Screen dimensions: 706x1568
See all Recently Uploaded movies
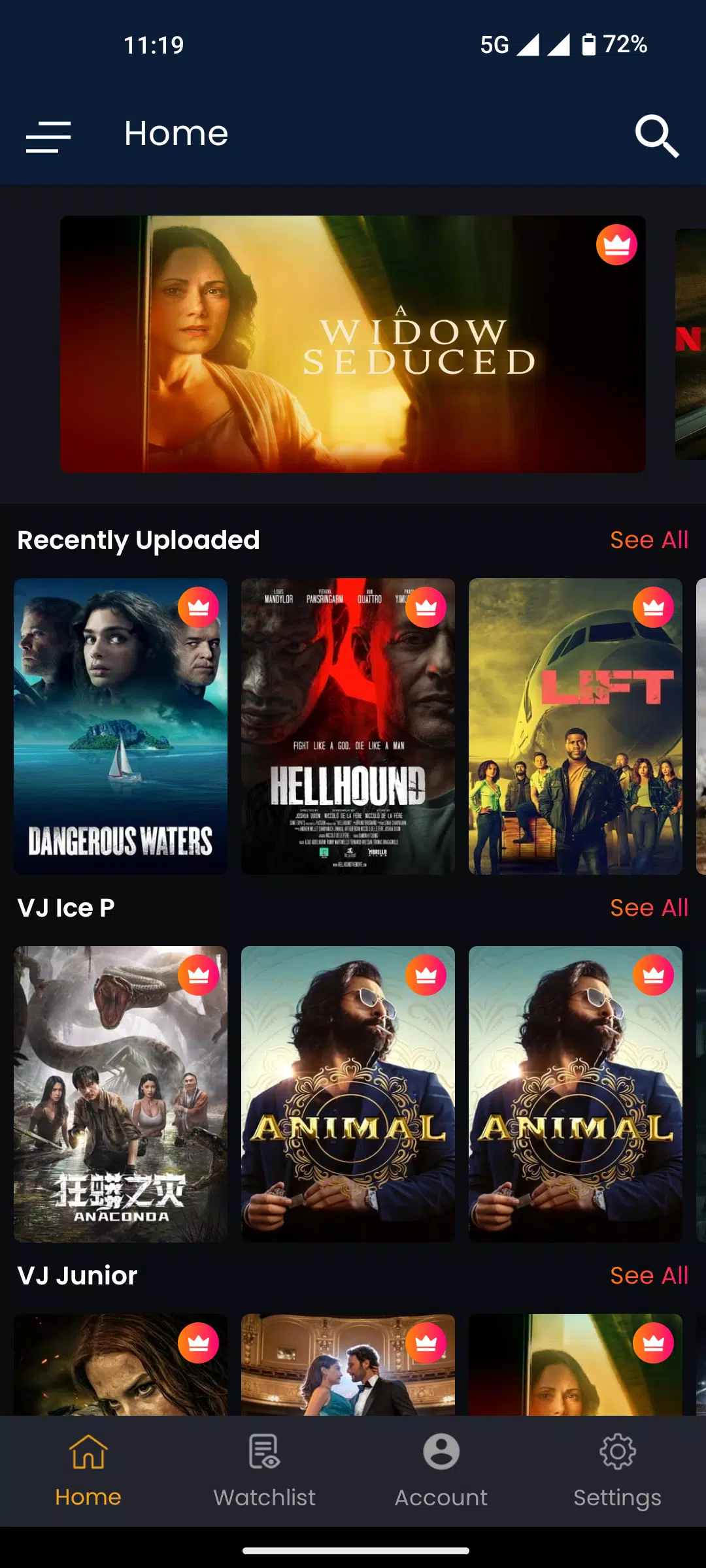(x=648, y=540)
